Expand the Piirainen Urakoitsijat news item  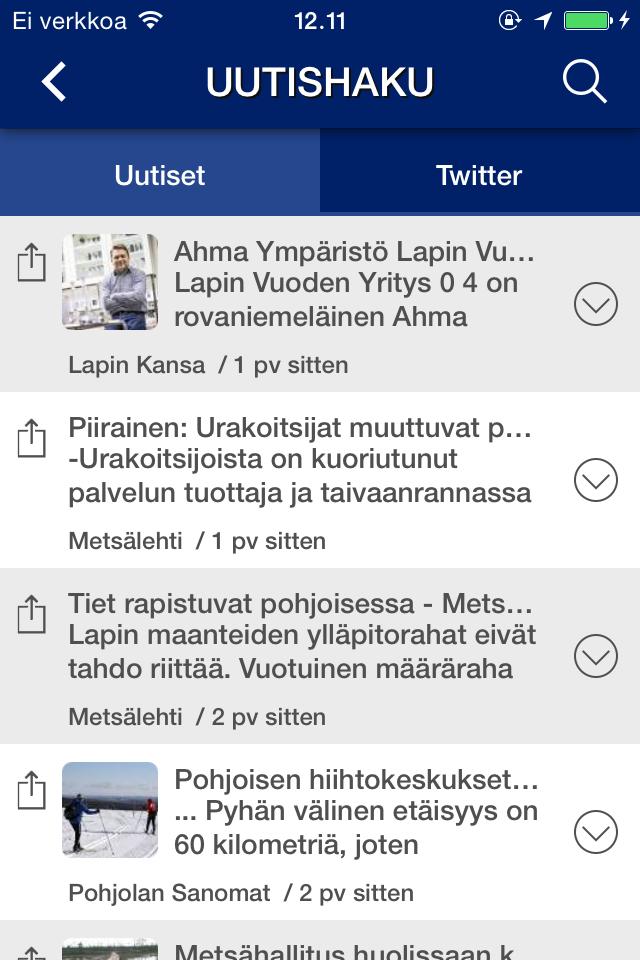(x=595, y=481)
